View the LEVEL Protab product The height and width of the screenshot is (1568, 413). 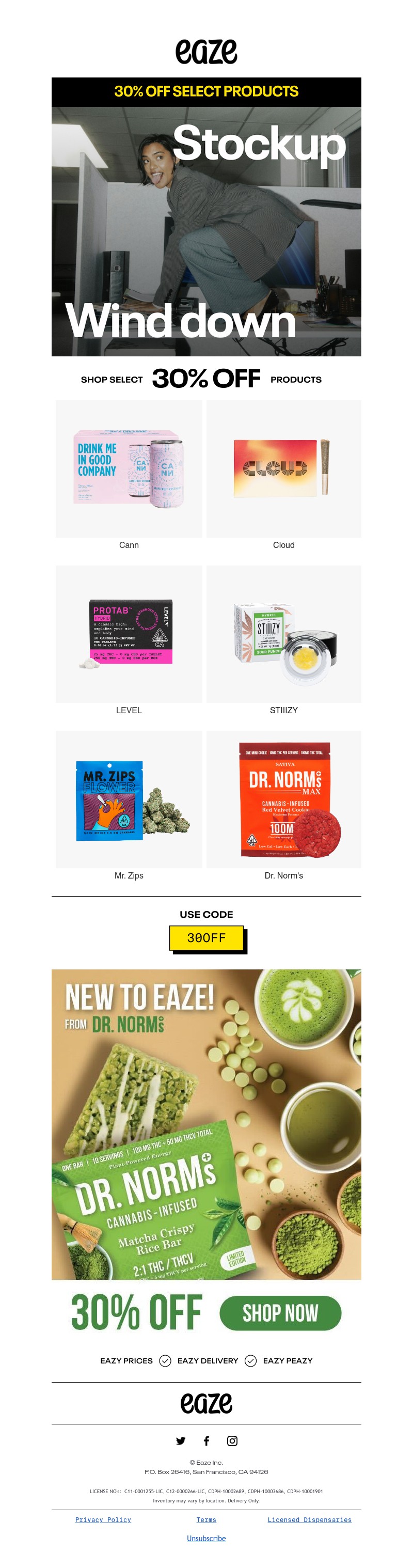[x=129, y=634]
